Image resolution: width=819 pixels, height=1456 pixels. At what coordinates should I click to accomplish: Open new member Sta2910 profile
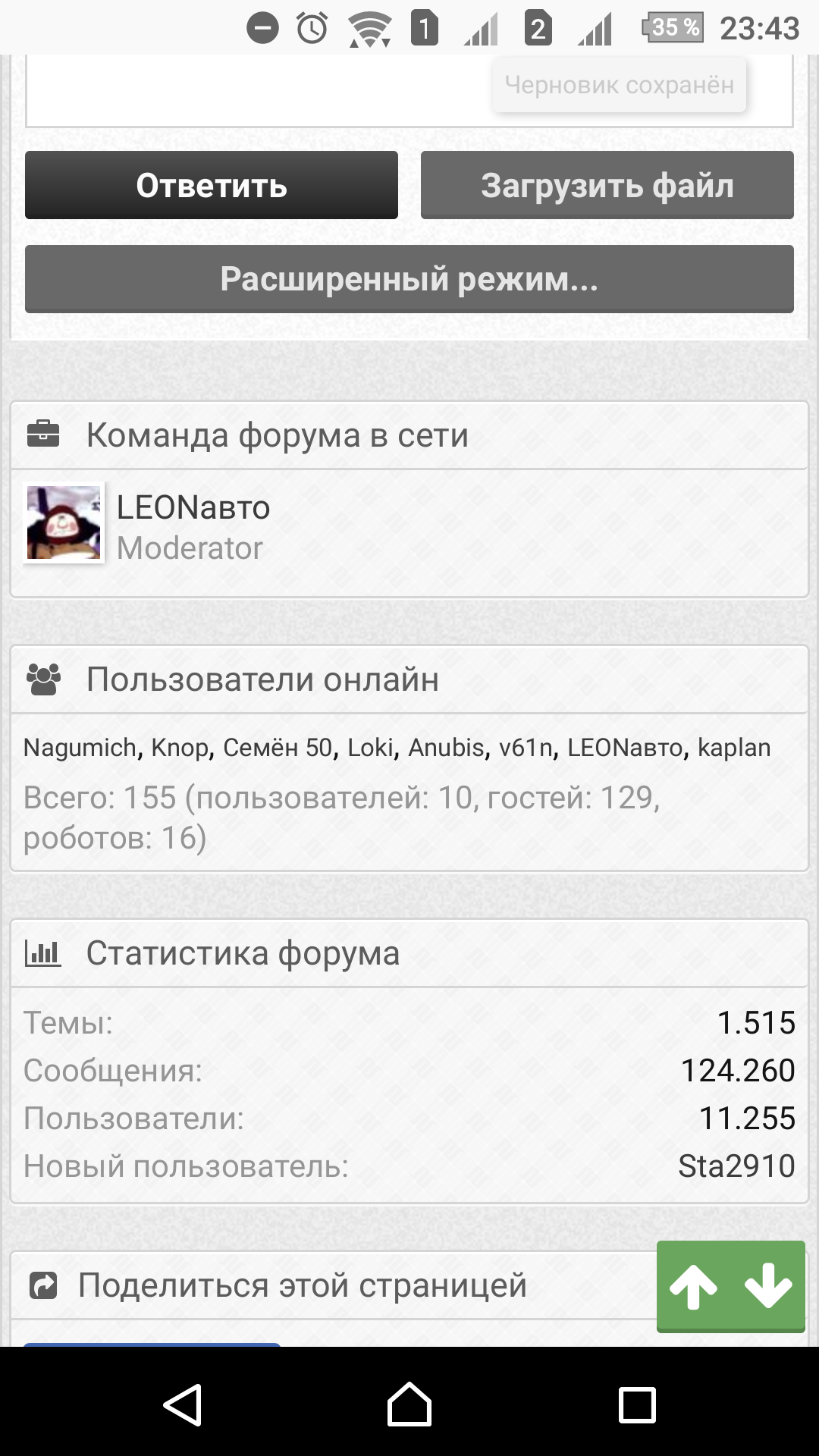click(x=736, y=1166)
